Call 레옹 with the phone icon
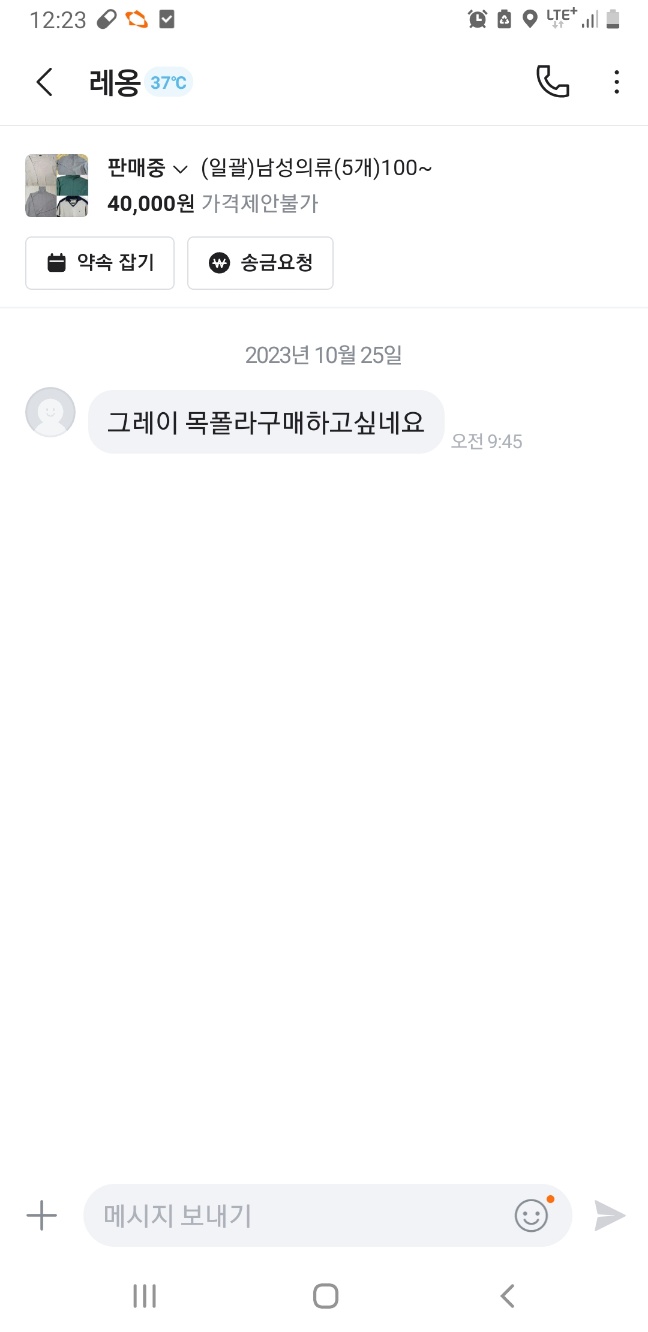This screenshot has width=648, height=1332. 552,82
